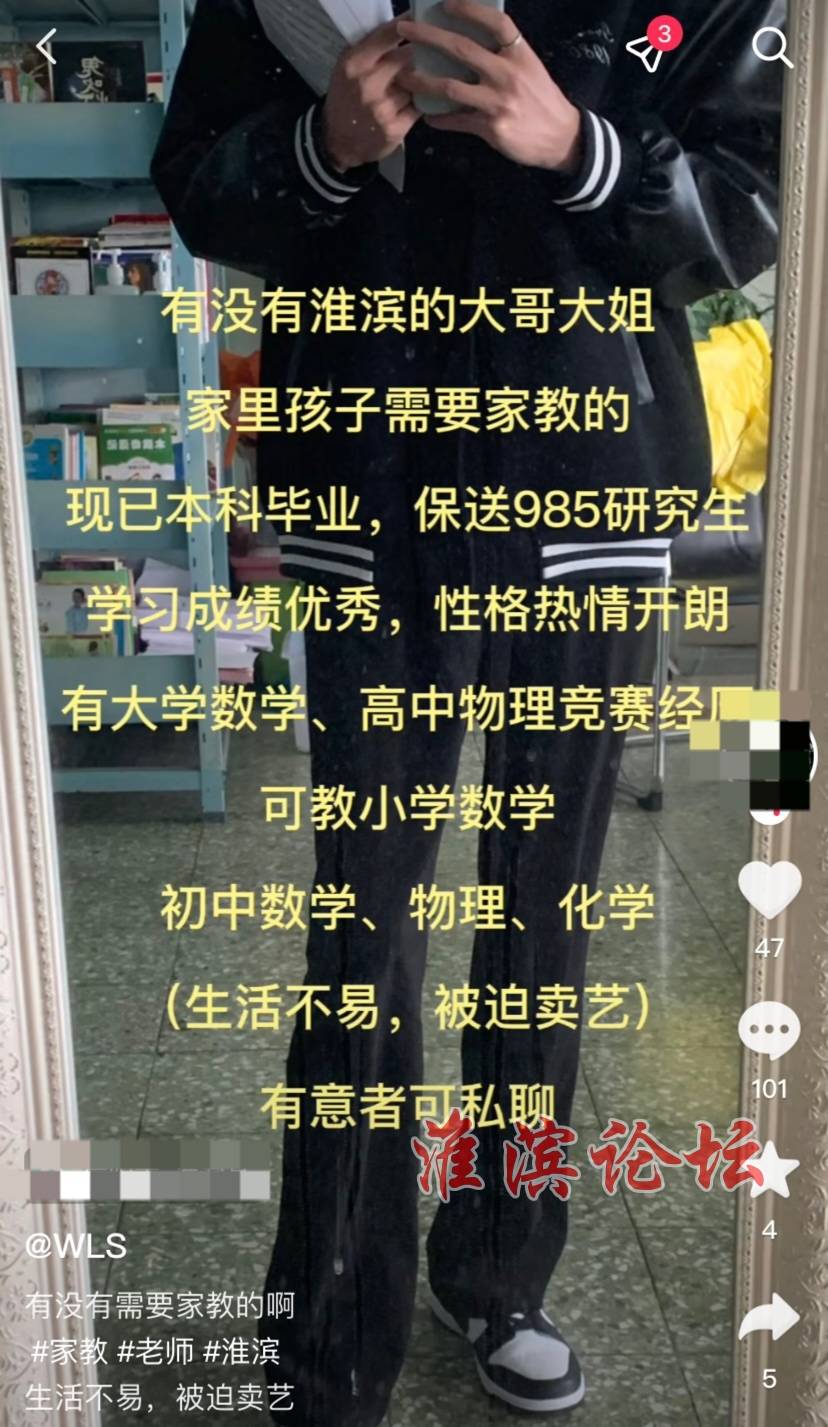The image size is (828, 1427).
Task: Open the #淮滨 hashtag
Action: tap(241, 1352)
